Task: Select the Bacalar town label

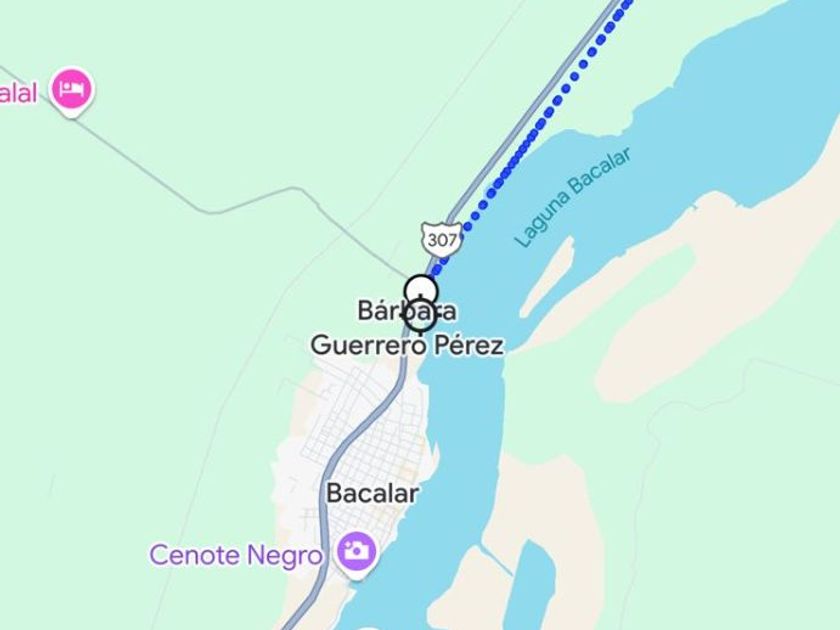Action: click(372, 493)
